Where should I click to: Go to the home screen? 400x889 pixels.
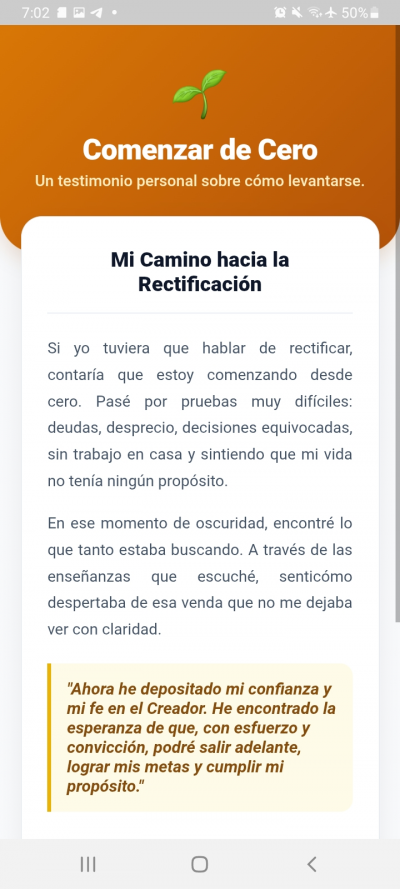pos(199,864)
